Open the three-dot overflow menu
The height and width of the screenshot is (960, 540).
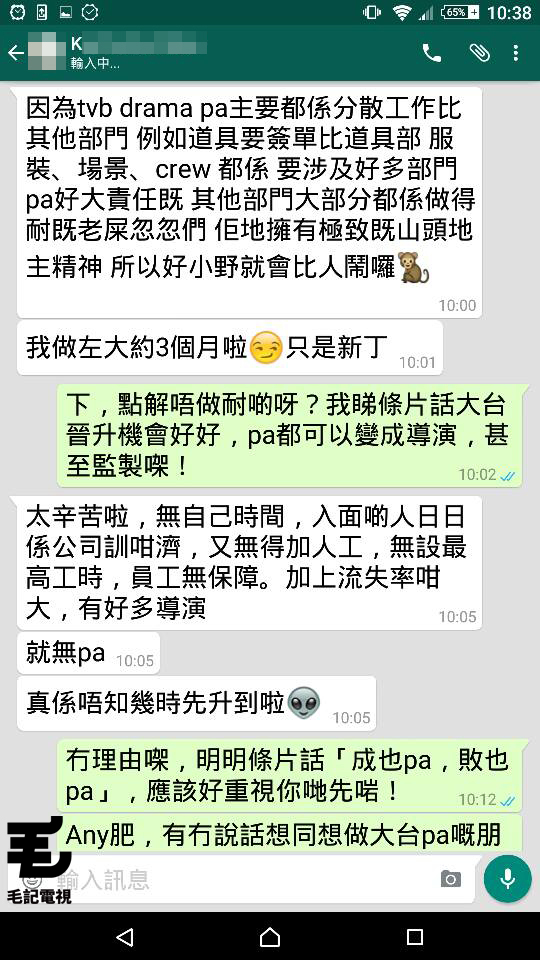click(516, 53)
